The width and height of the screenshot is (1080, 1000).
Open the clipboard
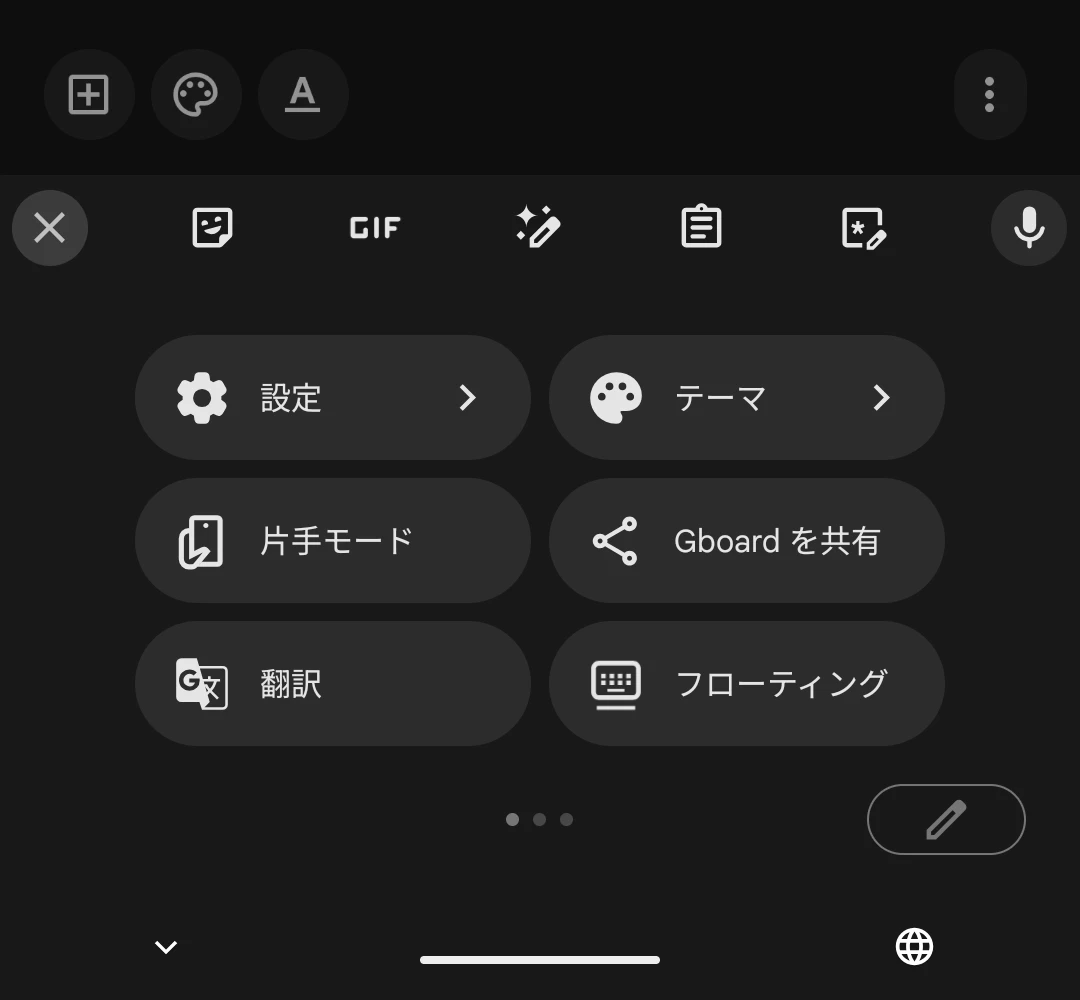[x=701, y=228]
